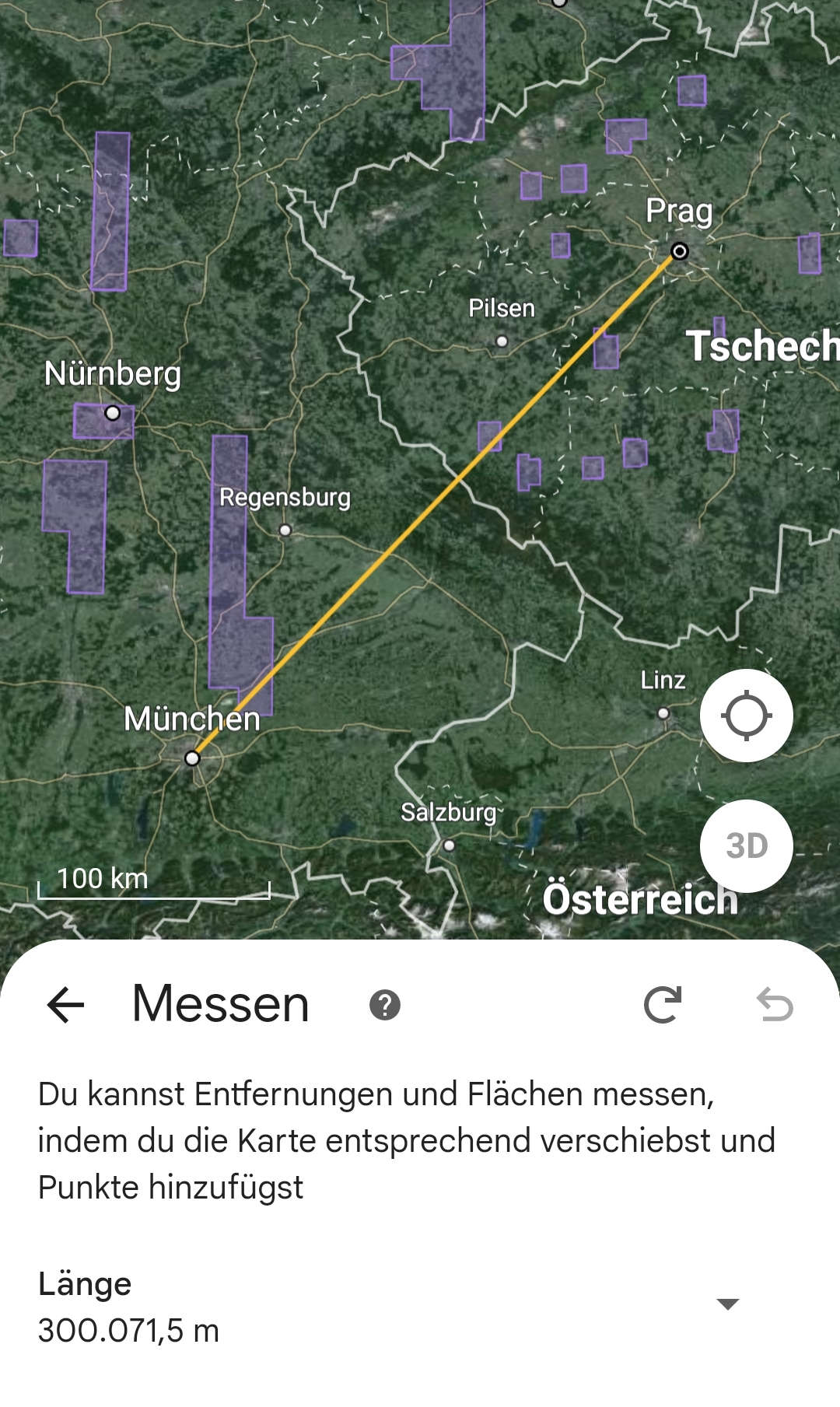Open the Länge unit dropdown
The height and width of the screenshot is (1407, 840).
click(x=727, y=1304)
